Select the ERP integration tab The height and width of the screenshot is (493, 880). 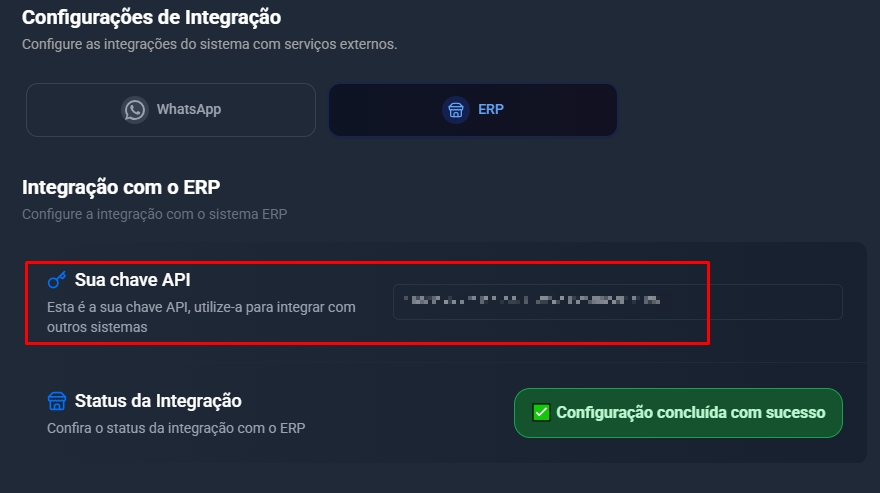473,110
